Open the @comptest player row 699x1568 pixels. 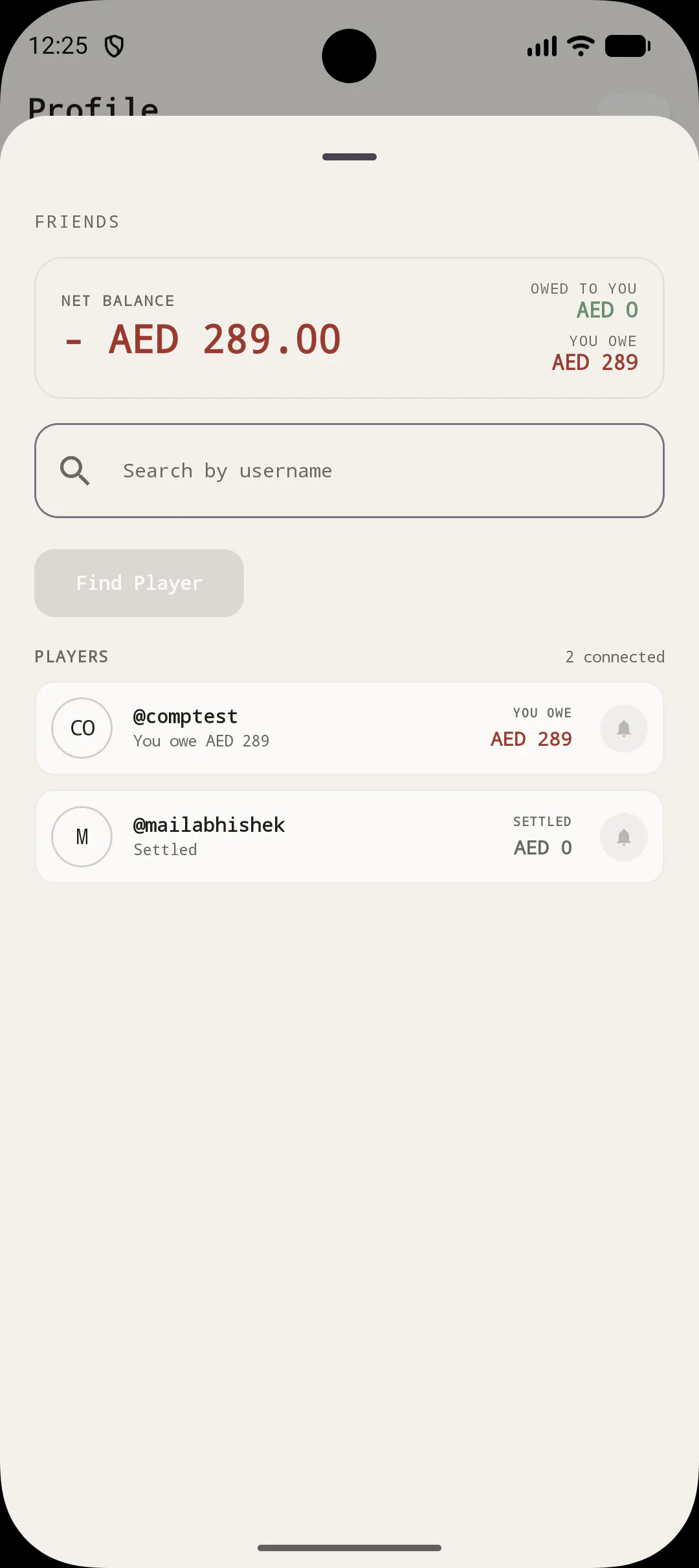(x=349, y=728)
